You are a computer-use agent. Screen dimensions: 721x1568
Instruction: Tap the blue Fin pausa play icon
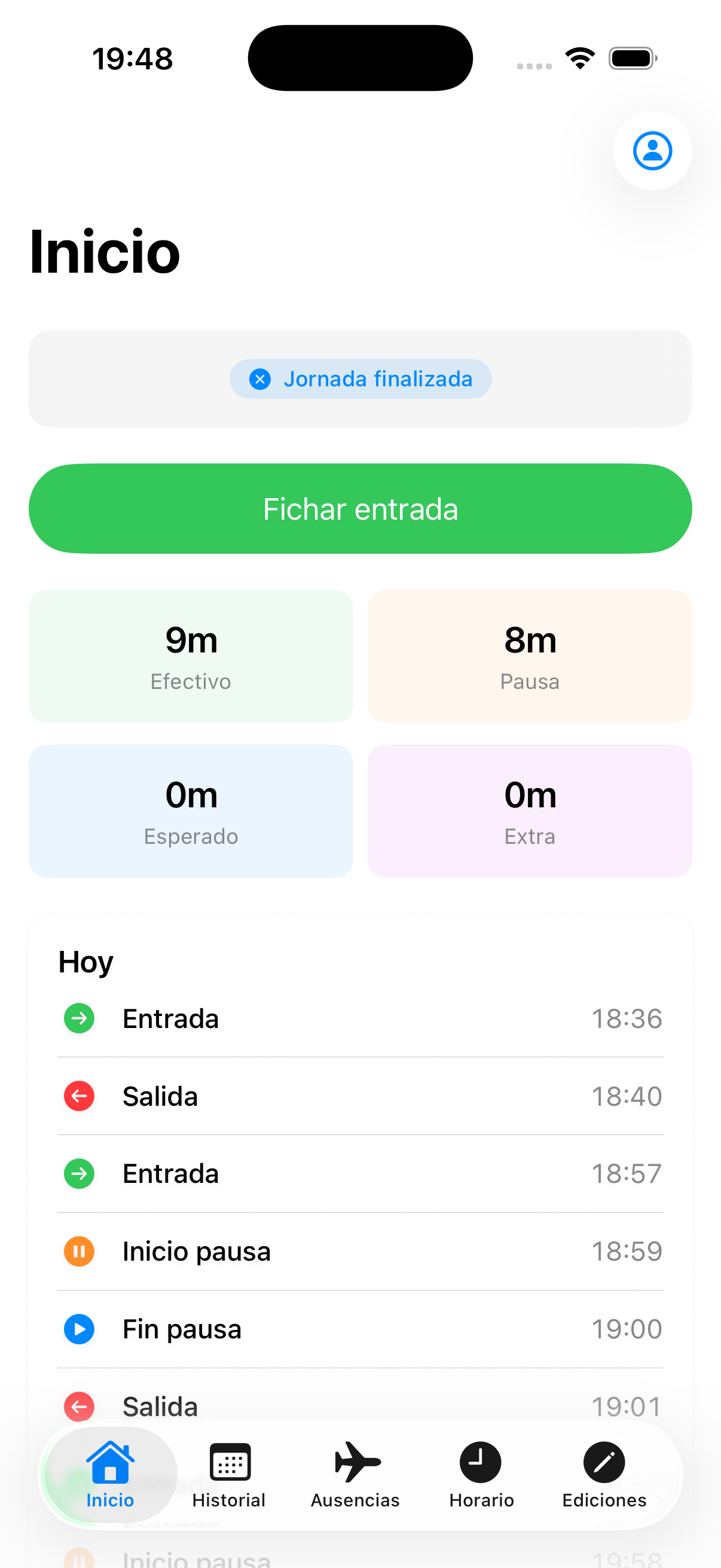click(x=78, y=1329)
